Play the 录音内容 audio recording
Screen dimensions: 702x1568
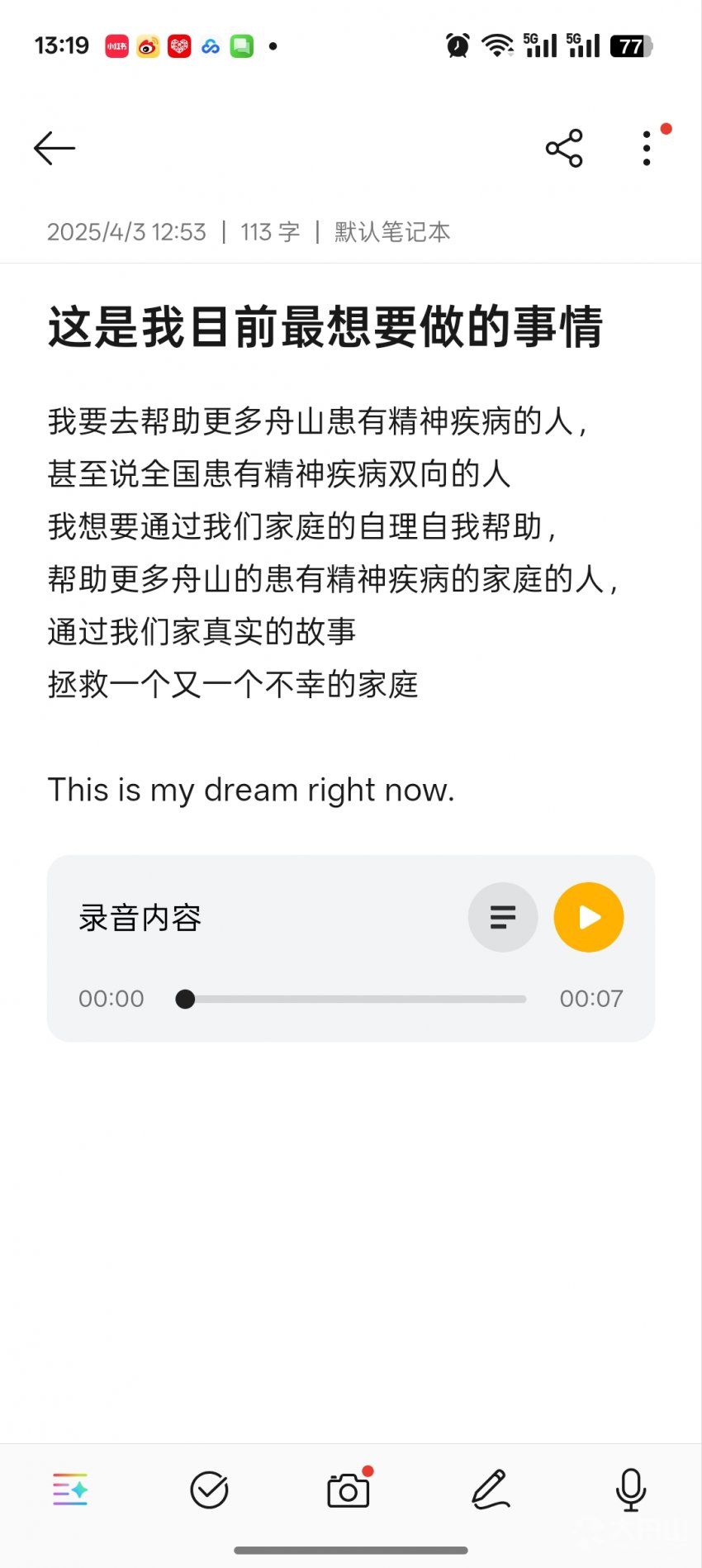[588, 917]
